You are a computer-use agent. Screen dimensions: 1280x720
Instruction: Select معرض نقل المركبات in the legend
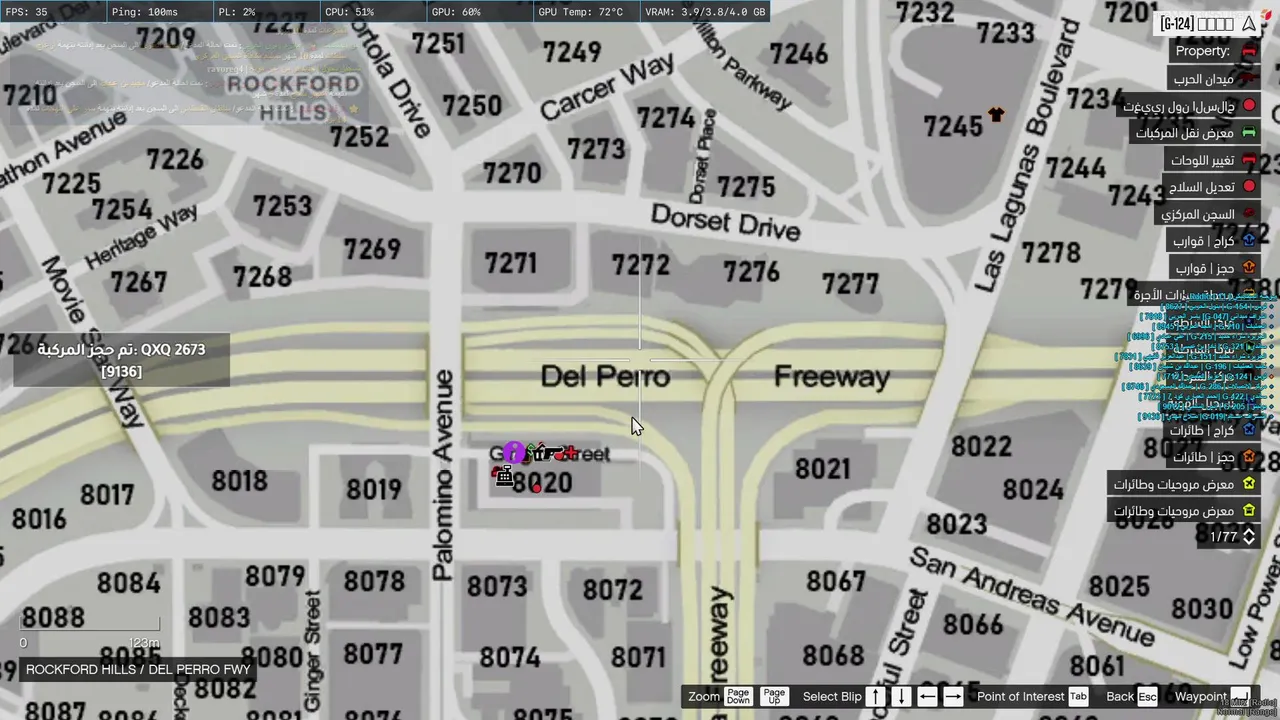coord(1195,133)
